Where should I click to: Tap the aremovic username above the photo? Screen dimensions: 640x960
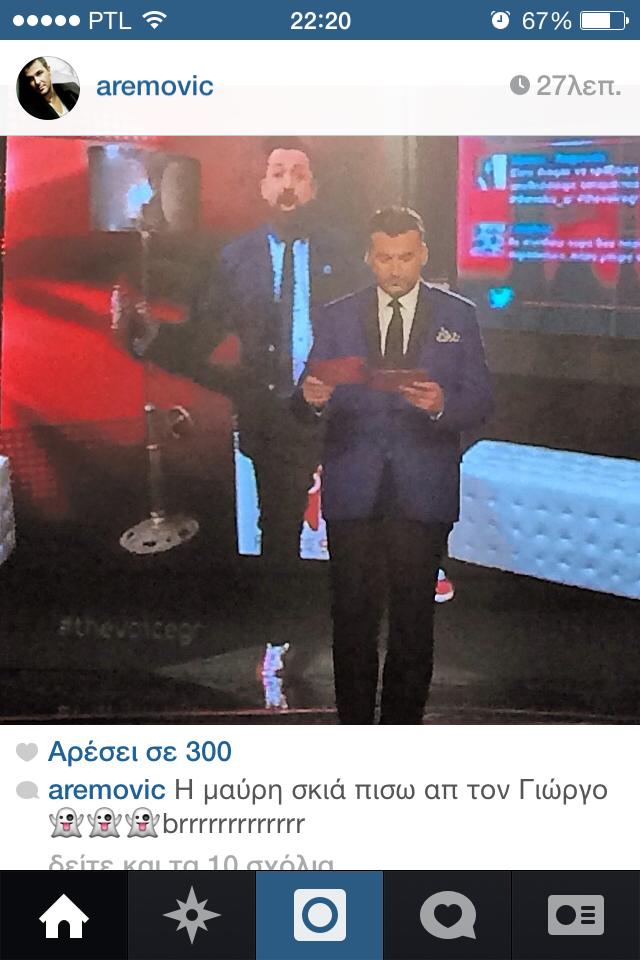[x=154, y=86]
